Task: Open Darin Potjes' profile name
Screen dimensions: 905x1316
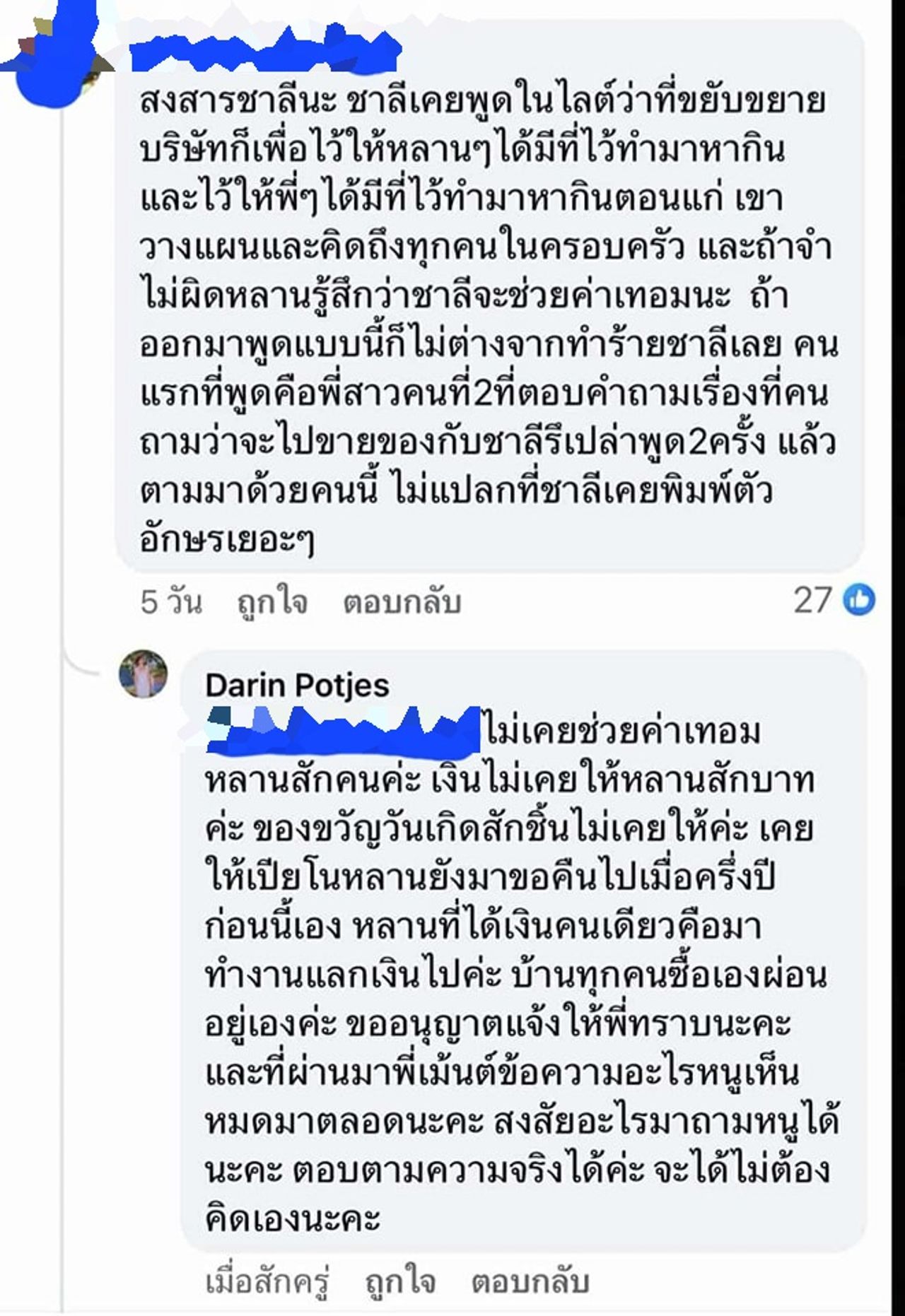Action: click(x=297, y=685)
